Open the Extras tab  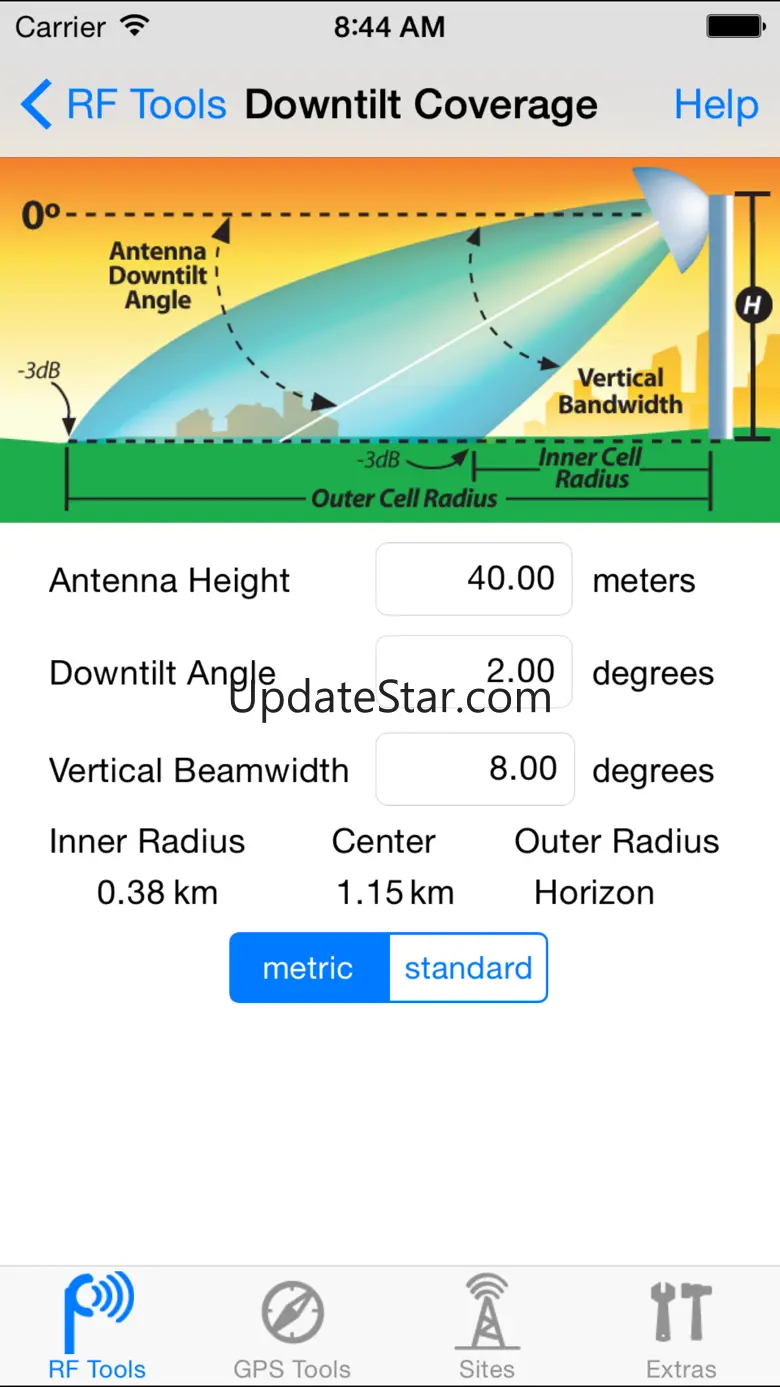click(x=681, y=1327)
